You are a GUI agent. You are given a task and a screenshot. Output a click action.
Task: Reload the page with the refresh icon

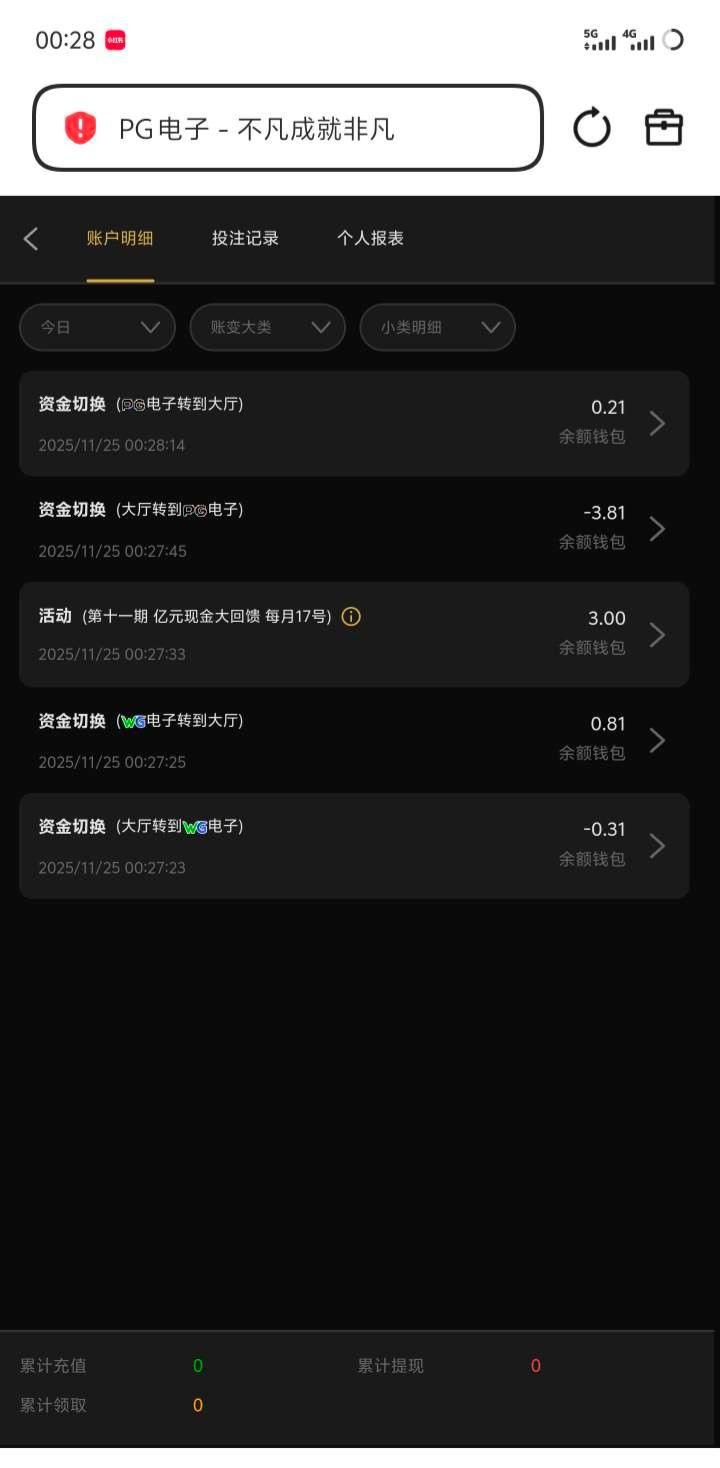pos(591,128)
